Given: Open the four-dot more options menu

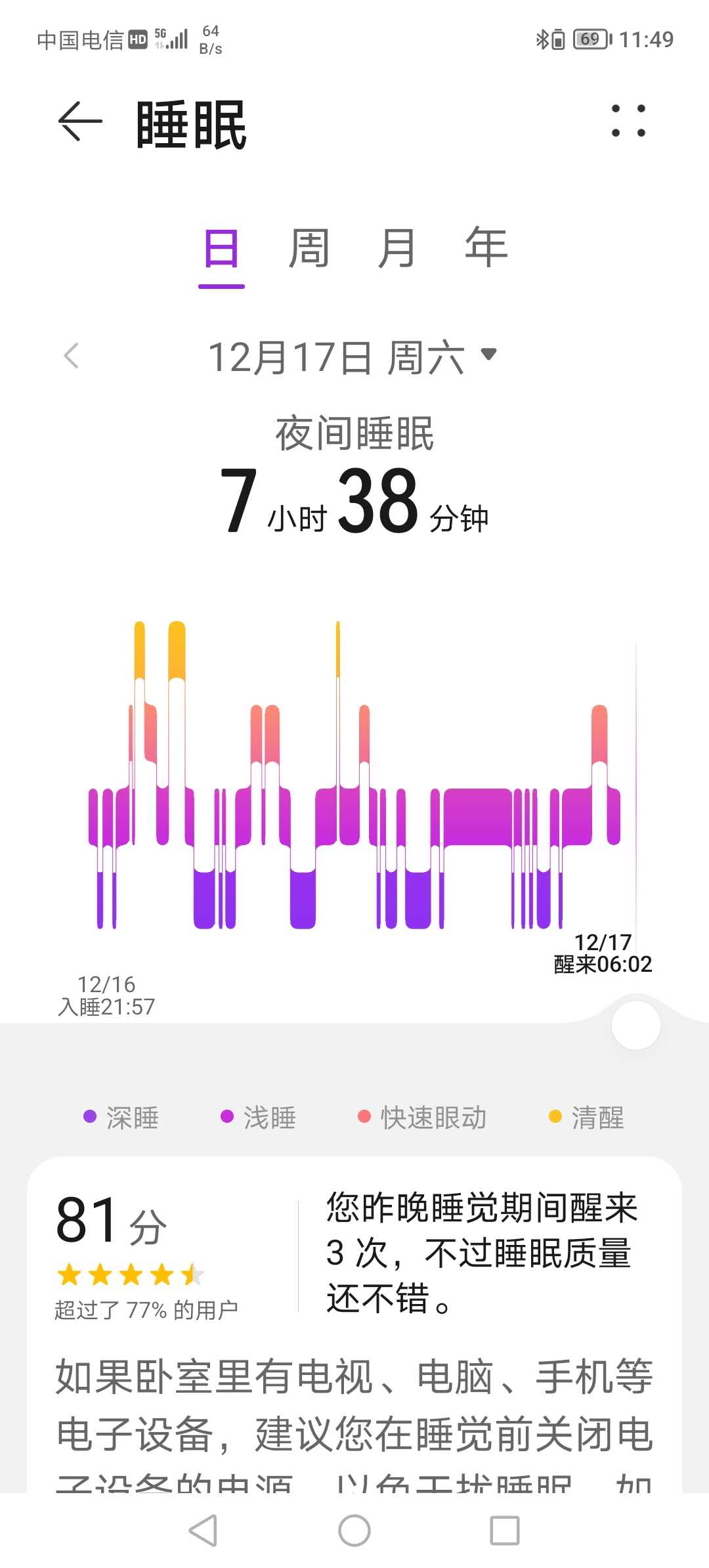Looking at the screenshot, I should coord(628,121).
